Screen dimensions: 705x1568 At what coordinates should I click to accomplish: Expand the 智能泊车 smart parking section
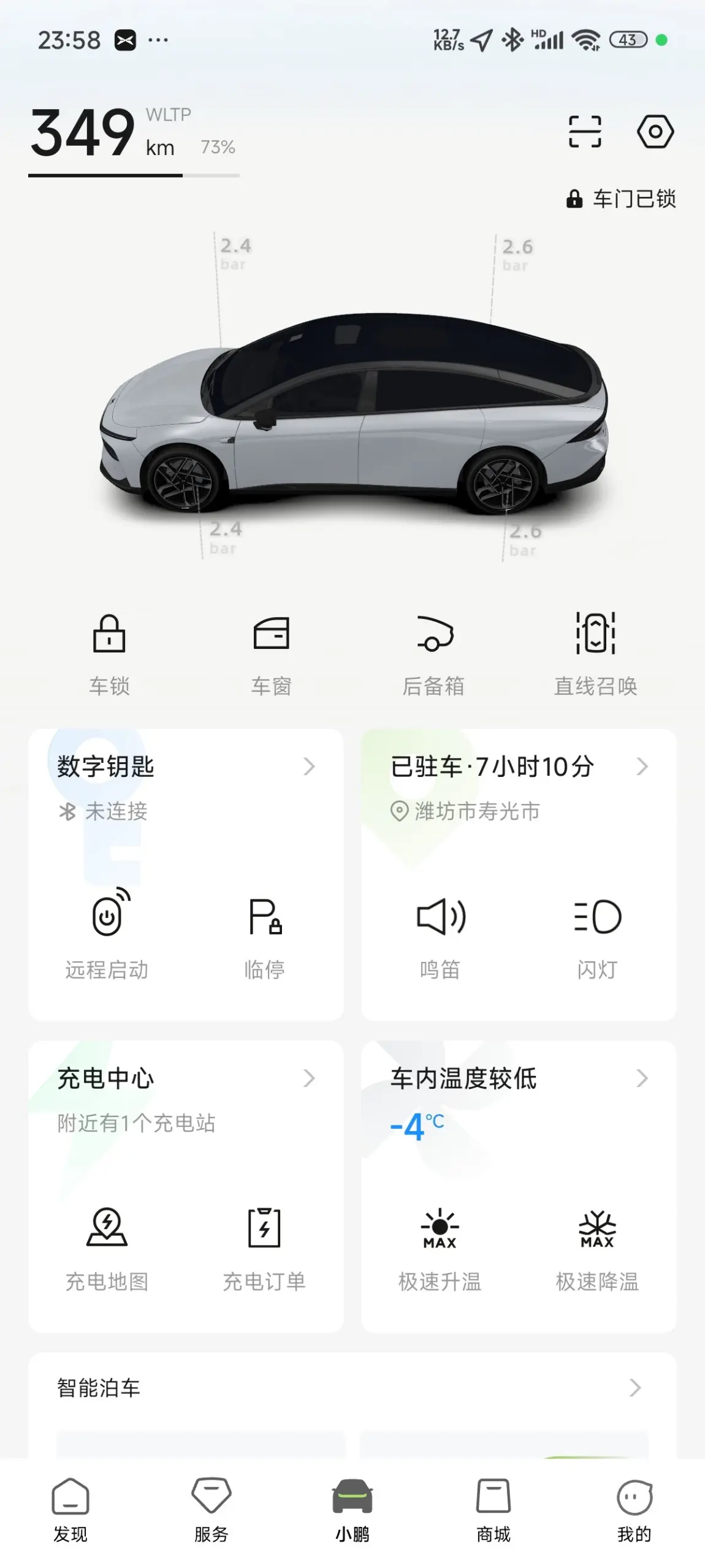352,1388
